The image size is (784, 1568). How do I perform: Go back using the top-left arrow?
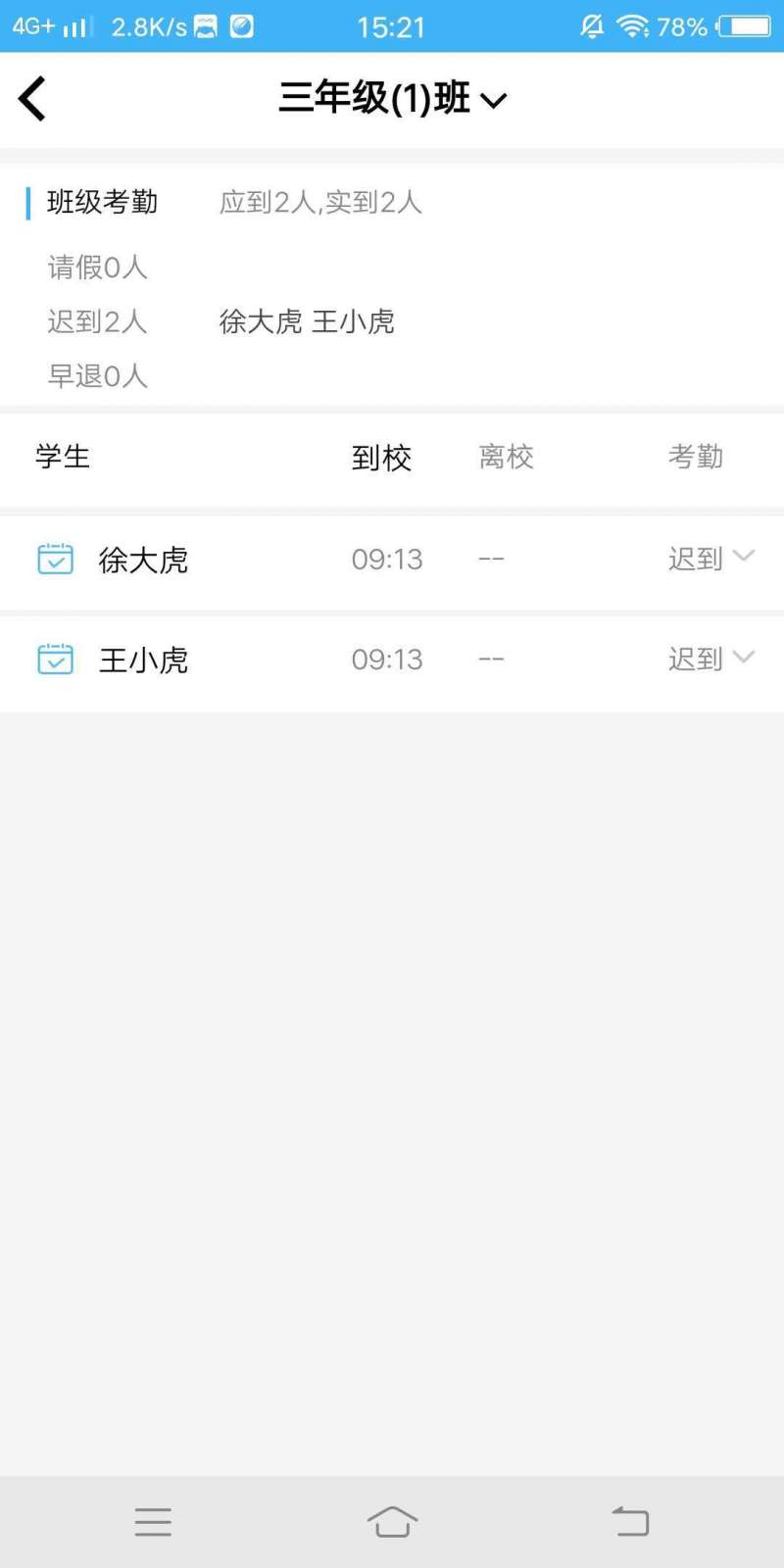(32, 98)
